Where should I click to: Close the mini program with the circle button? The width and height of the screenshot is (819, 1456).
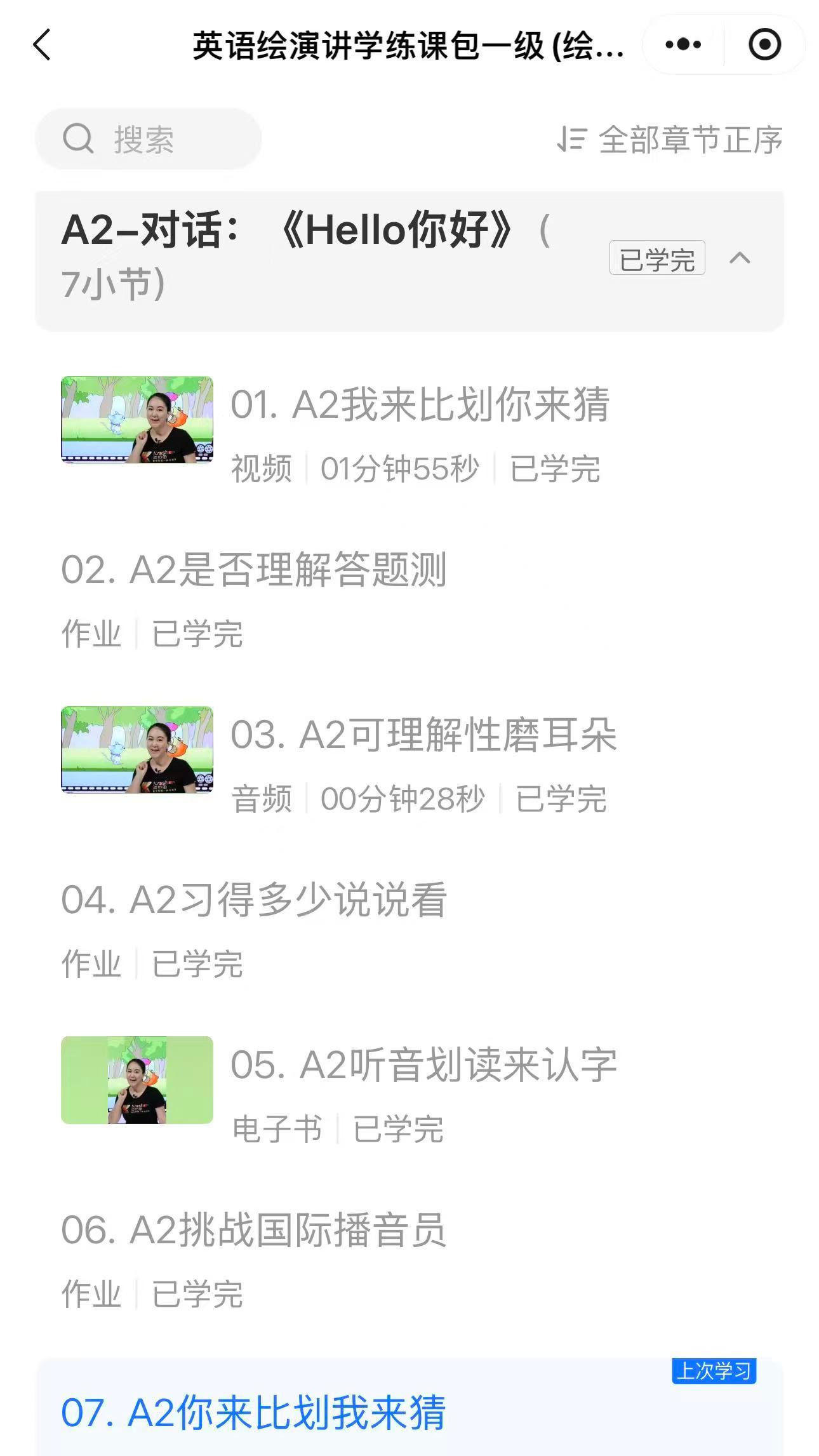click(x=764, y=45)
